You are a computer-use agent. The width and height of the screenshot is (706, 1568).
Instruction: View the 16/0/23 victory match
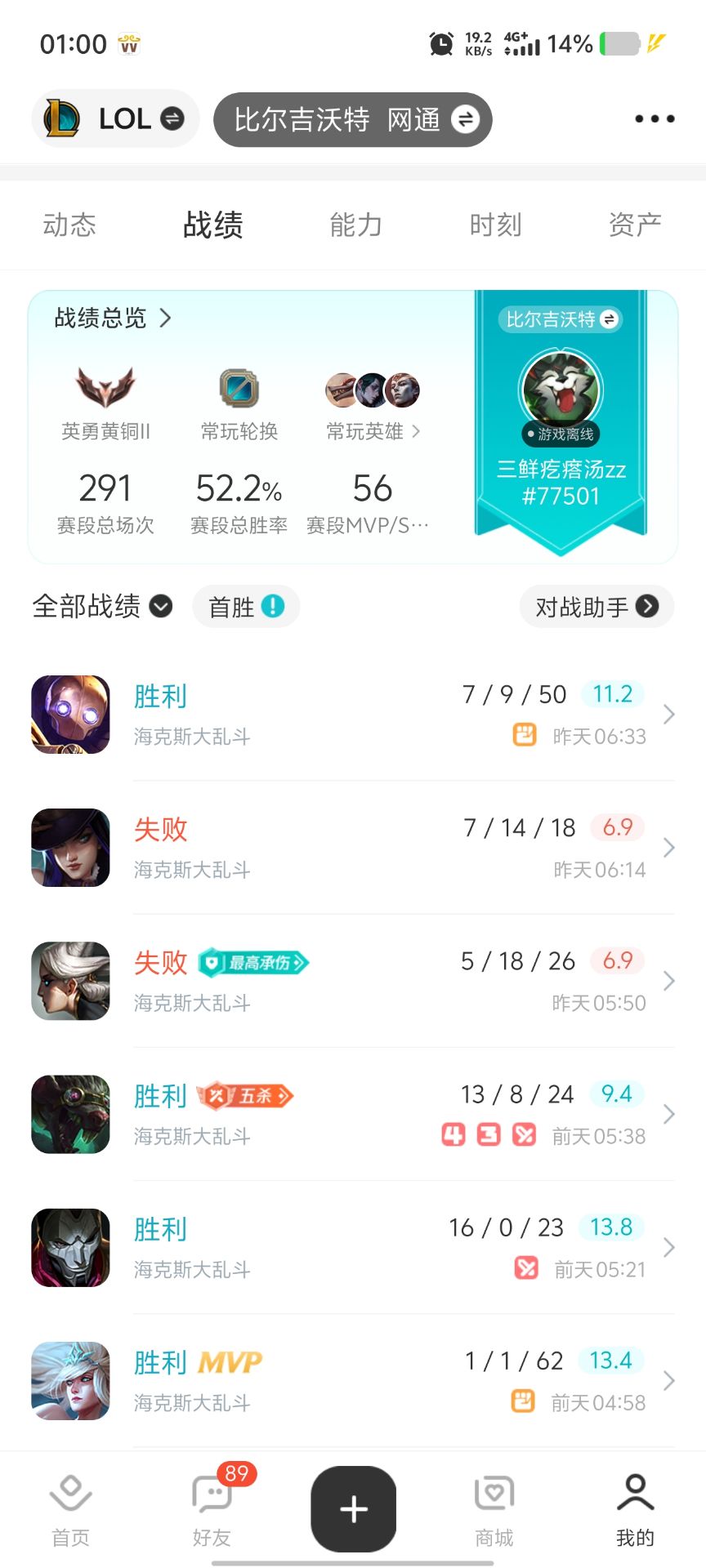[x=353, y=1247]
